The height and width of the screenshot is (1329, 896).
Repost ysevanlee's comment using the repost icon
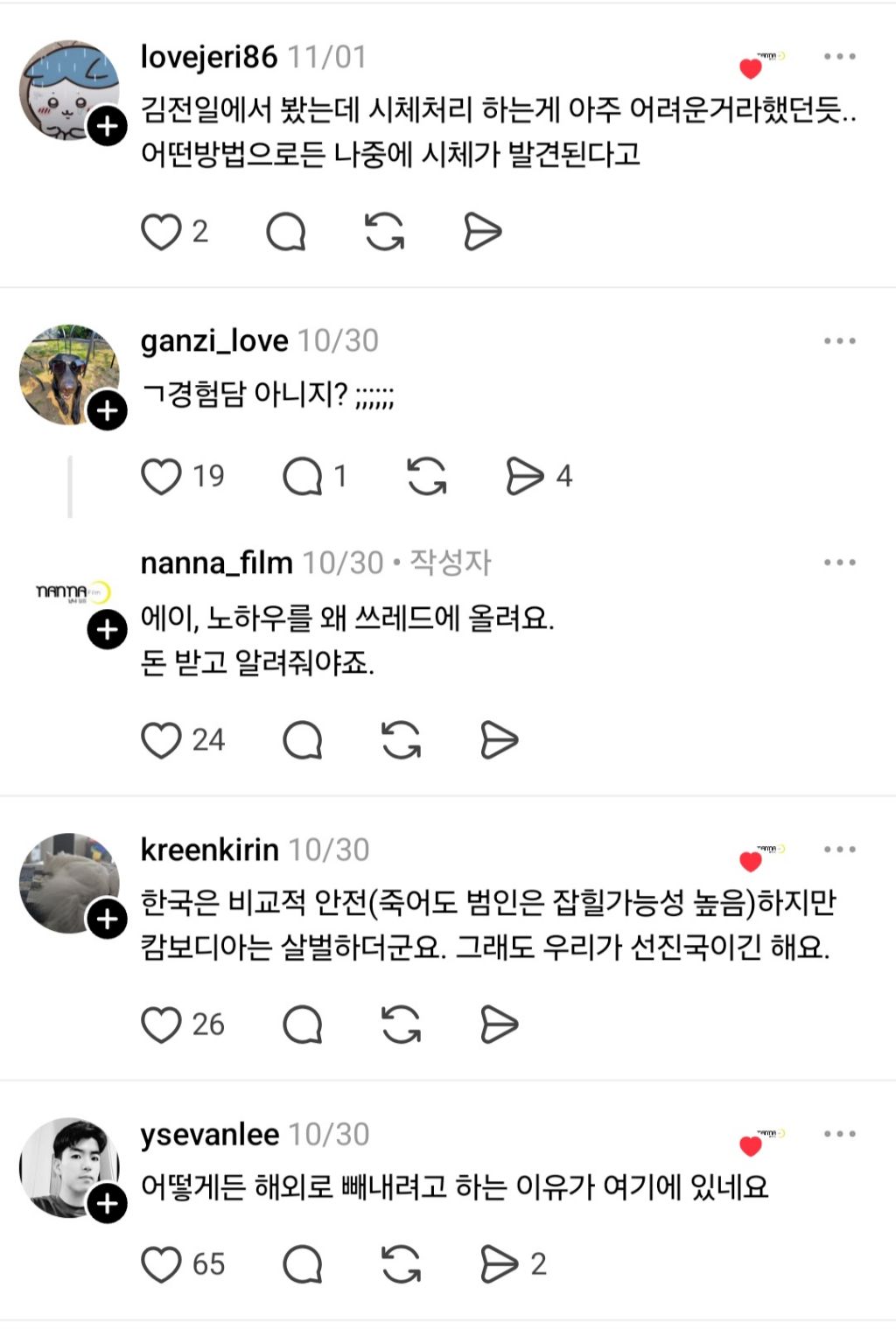pos(401,1264)
